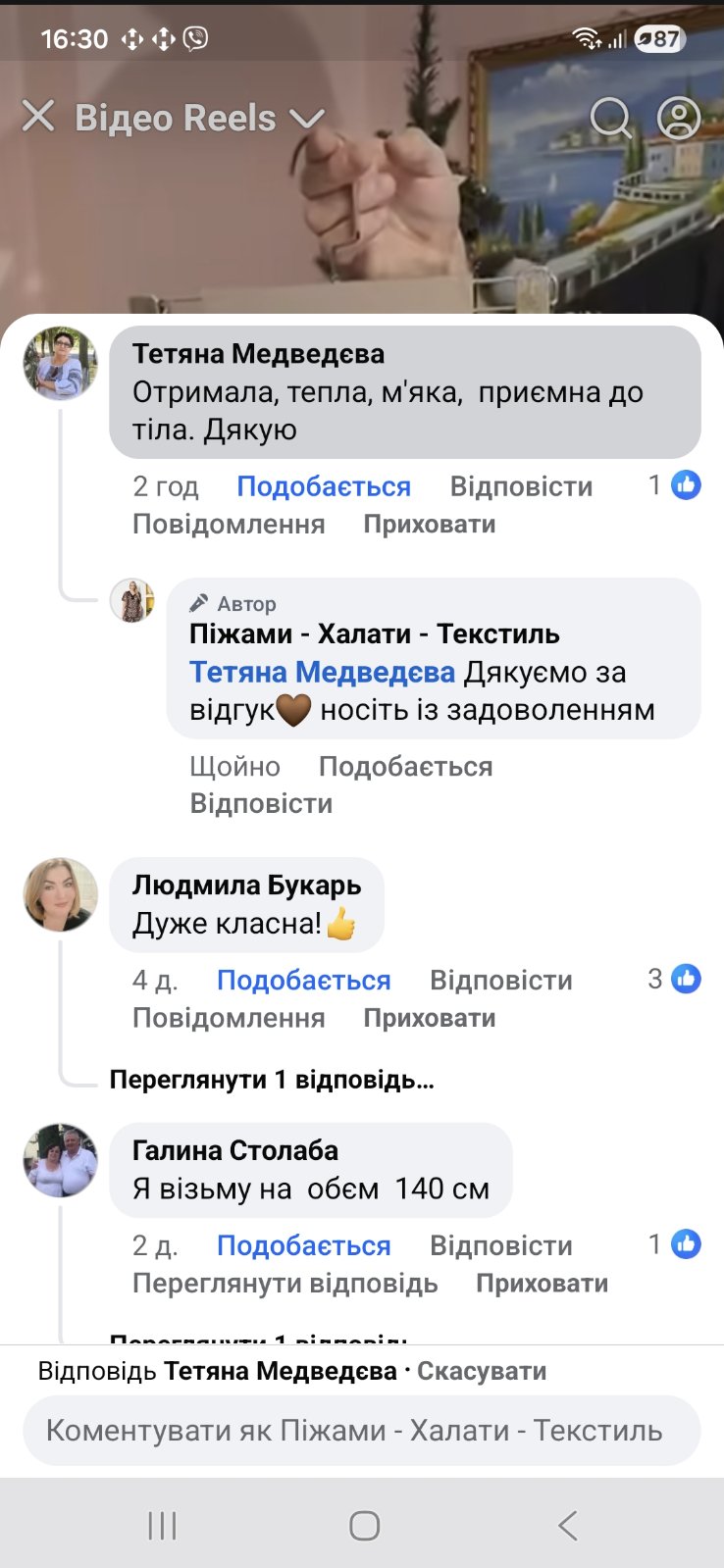Focus the comment input field
This screenshot has width=724, height=1568.
coord(361,1431)
